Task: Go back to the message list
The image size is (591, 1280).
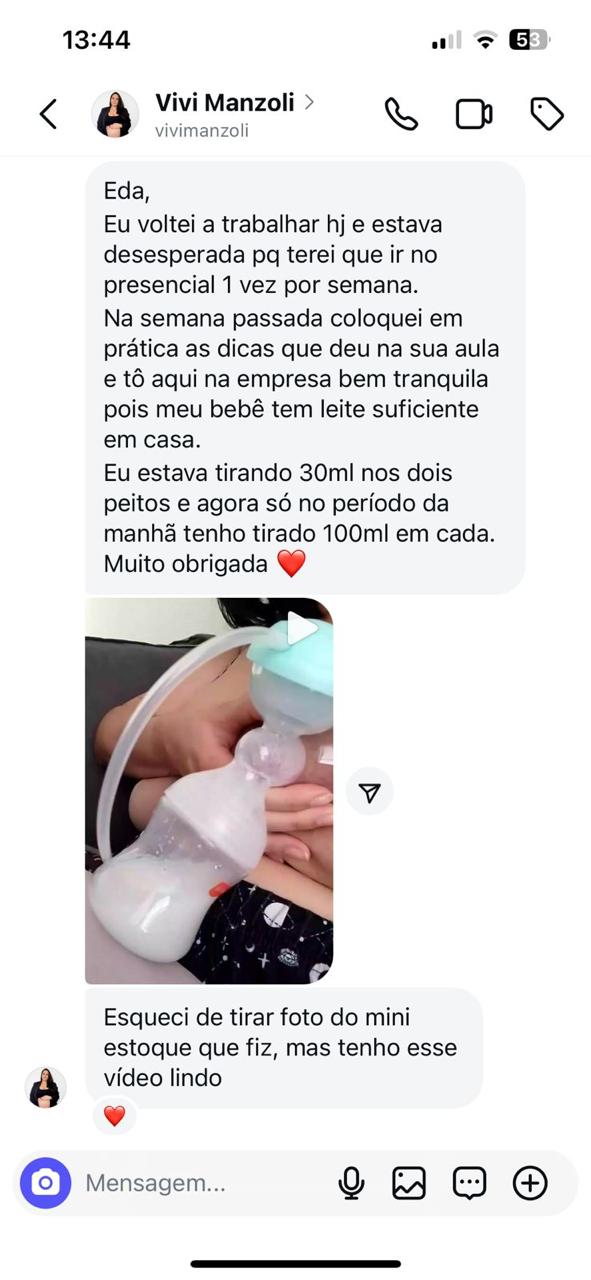Action: pos(48,114)
